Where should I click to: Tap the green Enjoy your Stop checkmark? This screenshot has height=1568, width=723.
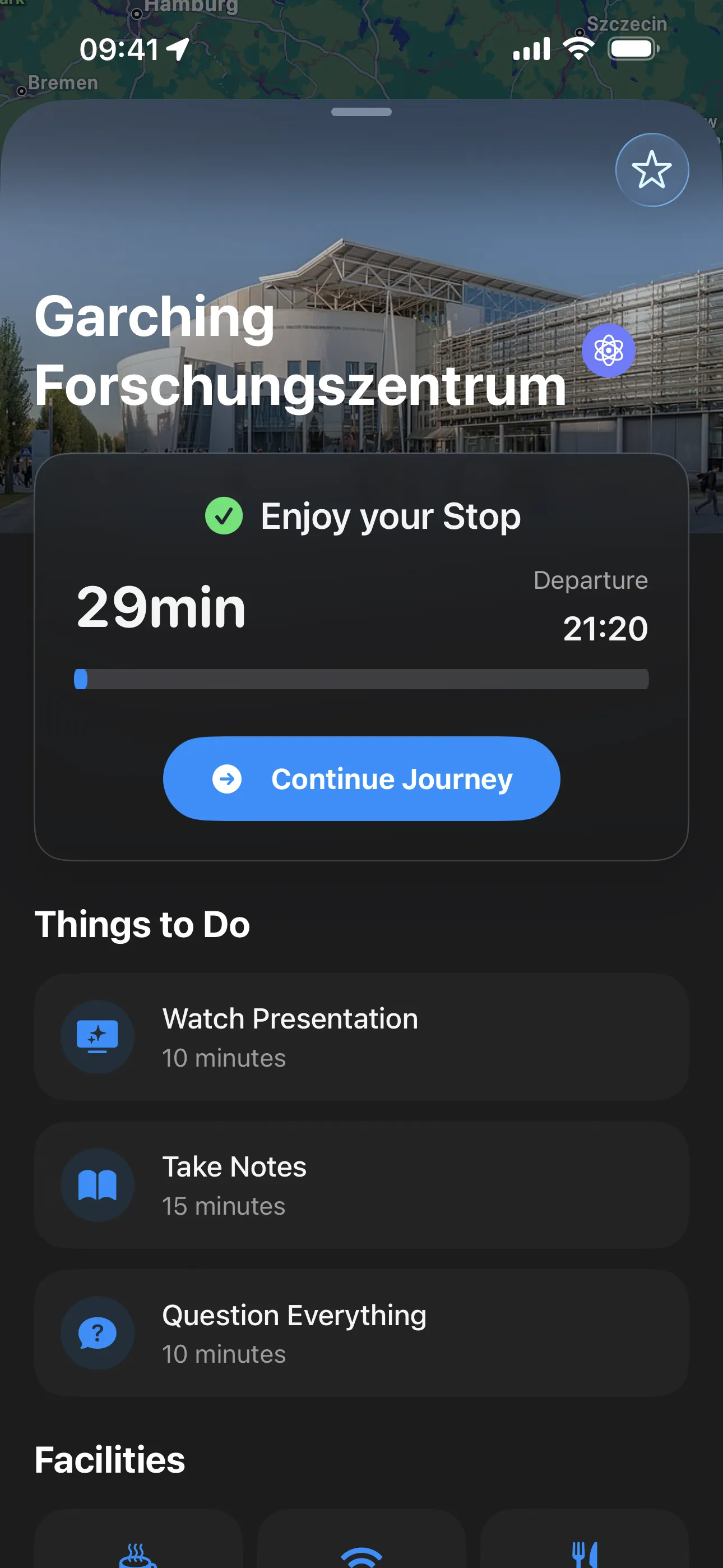(x=224, y=516)
